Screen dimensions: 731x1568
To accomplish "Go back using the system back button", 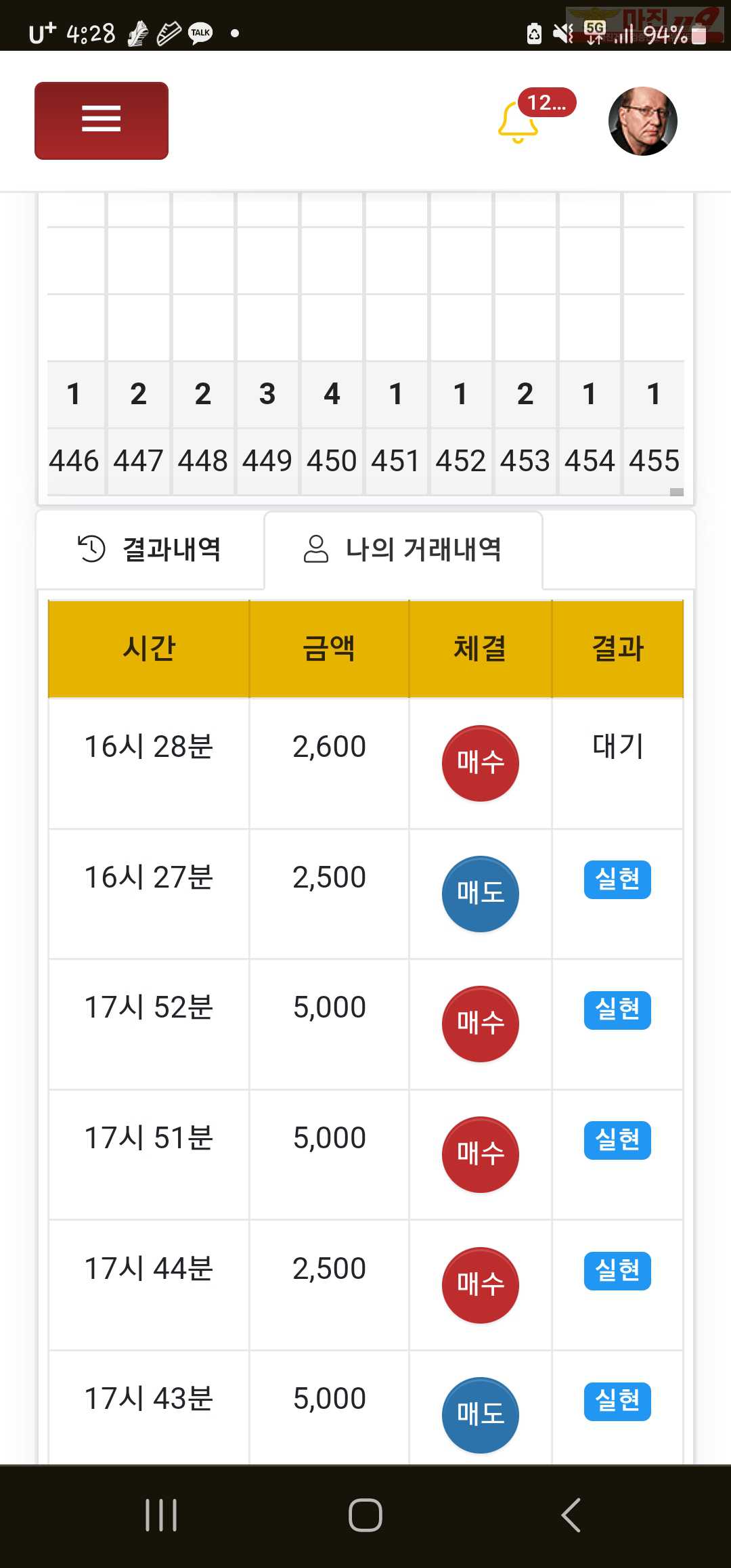I will click(571, 1515).
